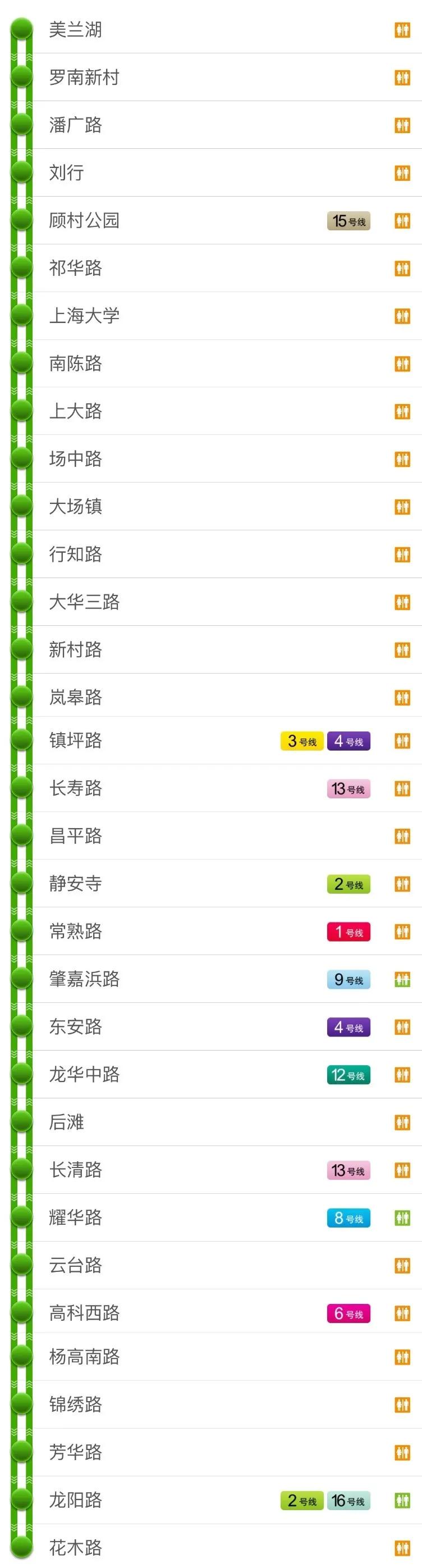This screenshot has height=1568, width=422.
Task: Tap the 高科西路 station row
Action: pos(84,1313)
